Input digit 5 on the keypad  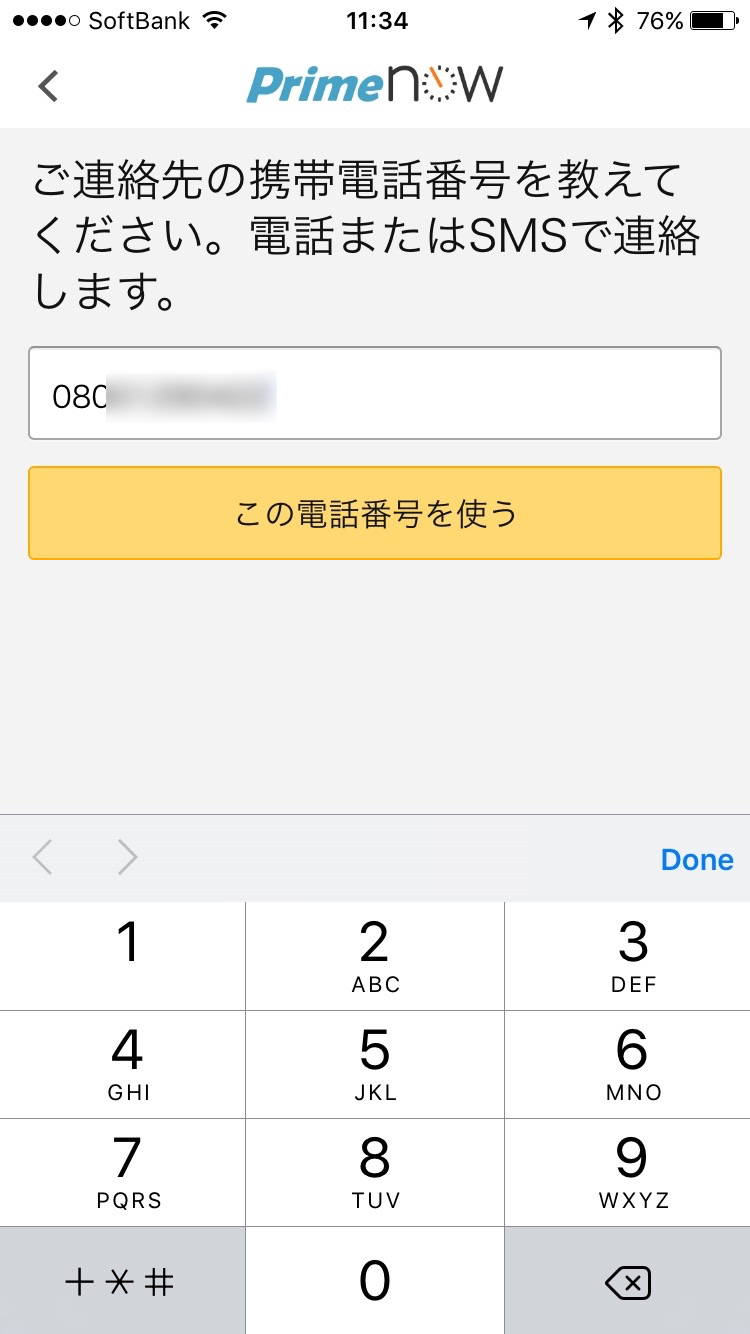(375, 1064)
